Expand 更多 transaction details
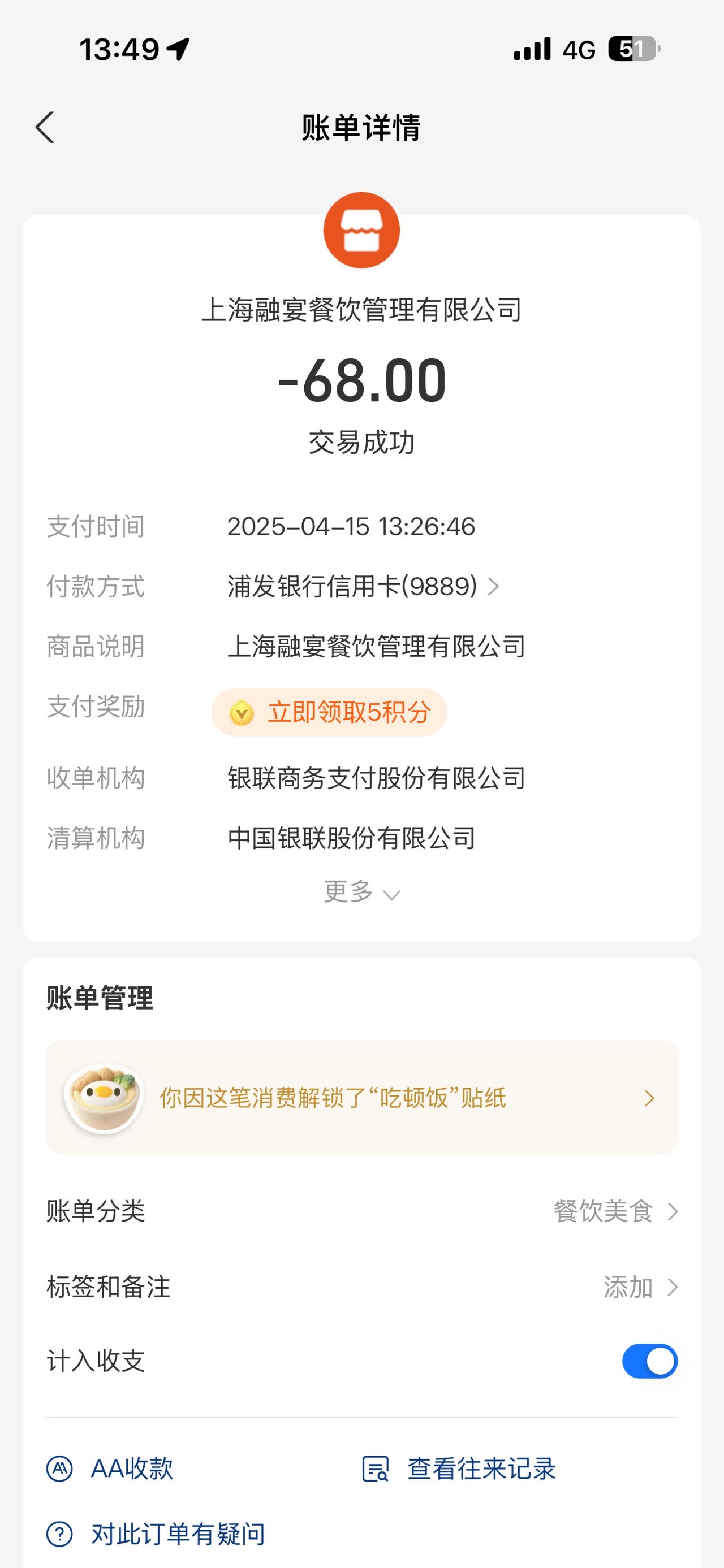724x1568 pixels. pos(361,893)
